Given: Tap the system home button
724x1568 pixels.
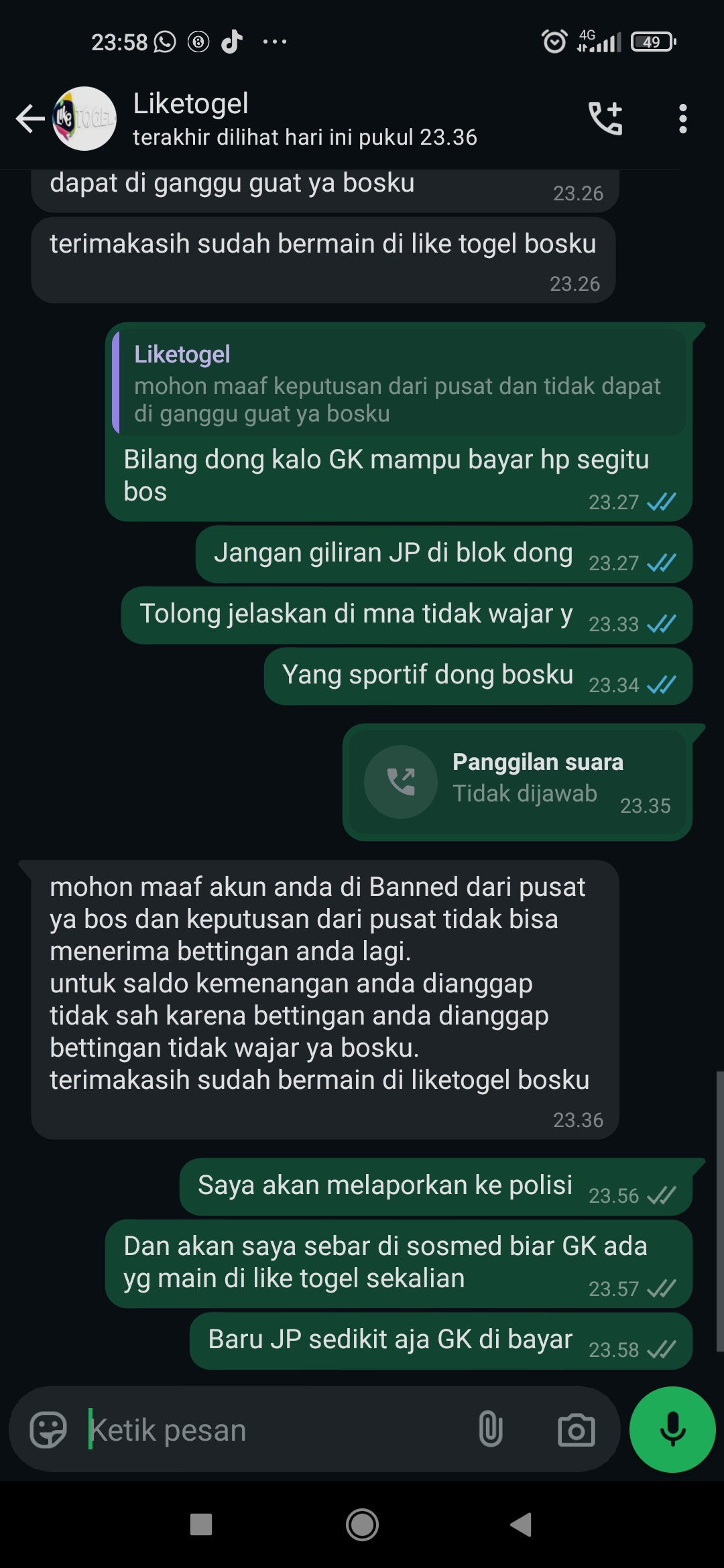Looking at the screenshot, I should 362,1524.
